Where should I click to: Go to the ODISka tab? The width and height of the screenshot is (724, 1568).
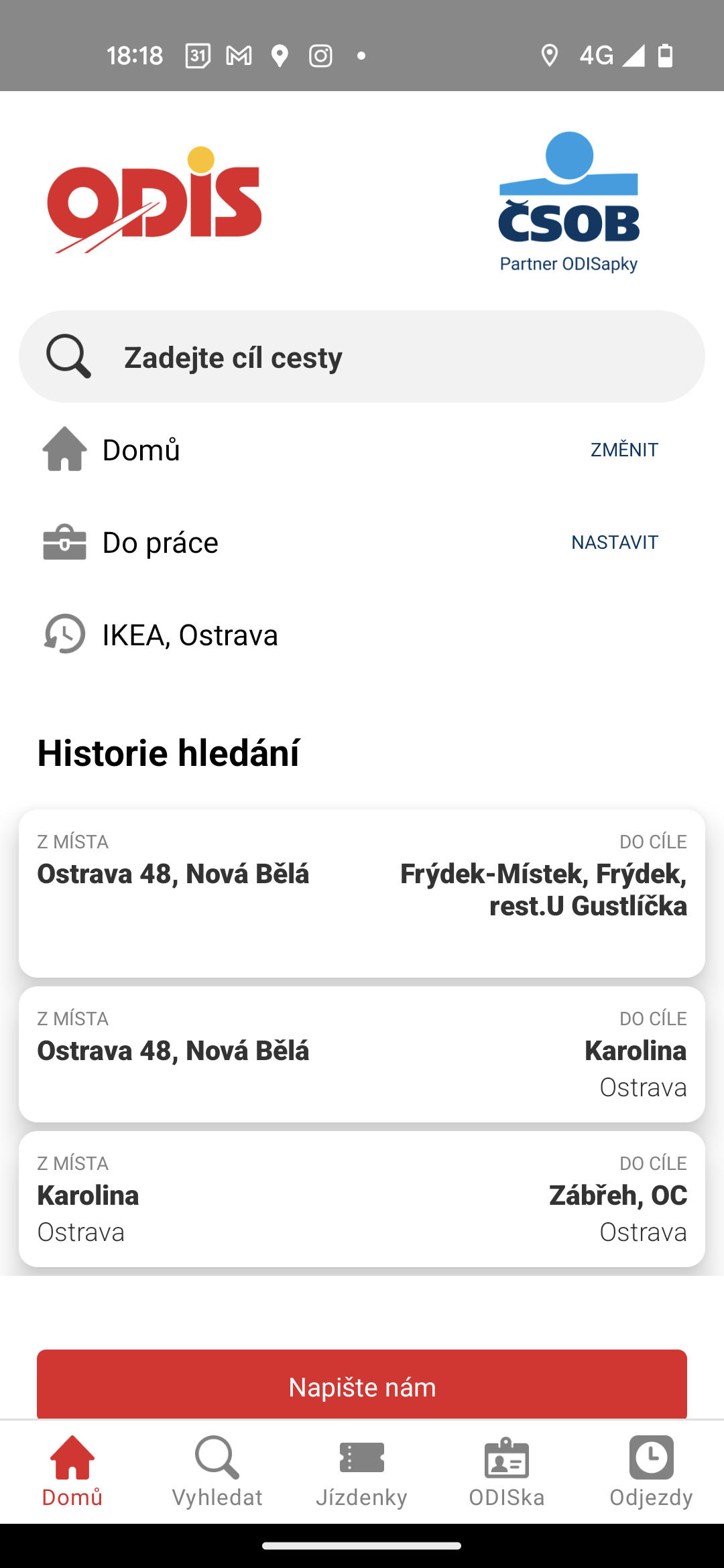(507, 1472)
